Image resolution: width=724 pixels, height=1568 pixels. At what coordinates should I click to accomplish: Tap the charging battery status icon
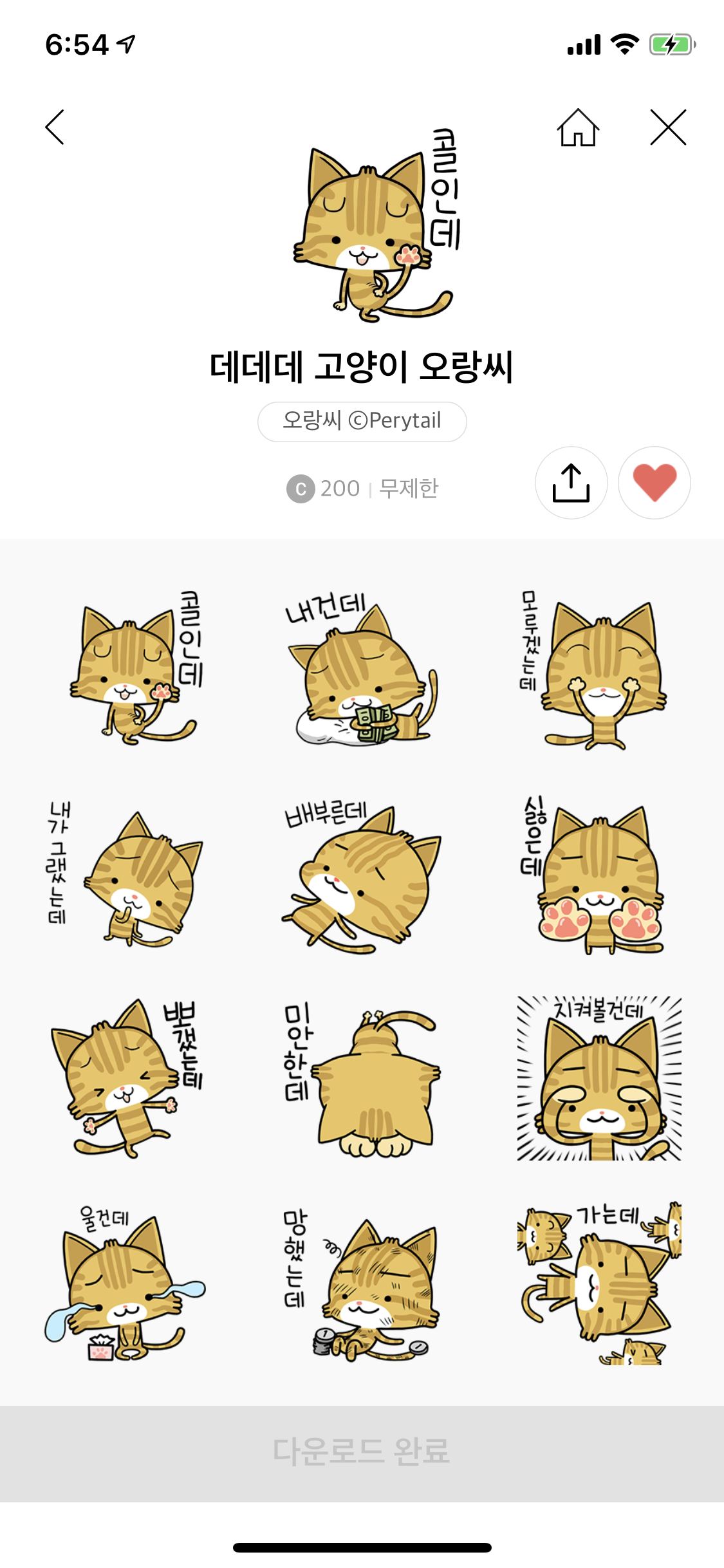(671, 44)
